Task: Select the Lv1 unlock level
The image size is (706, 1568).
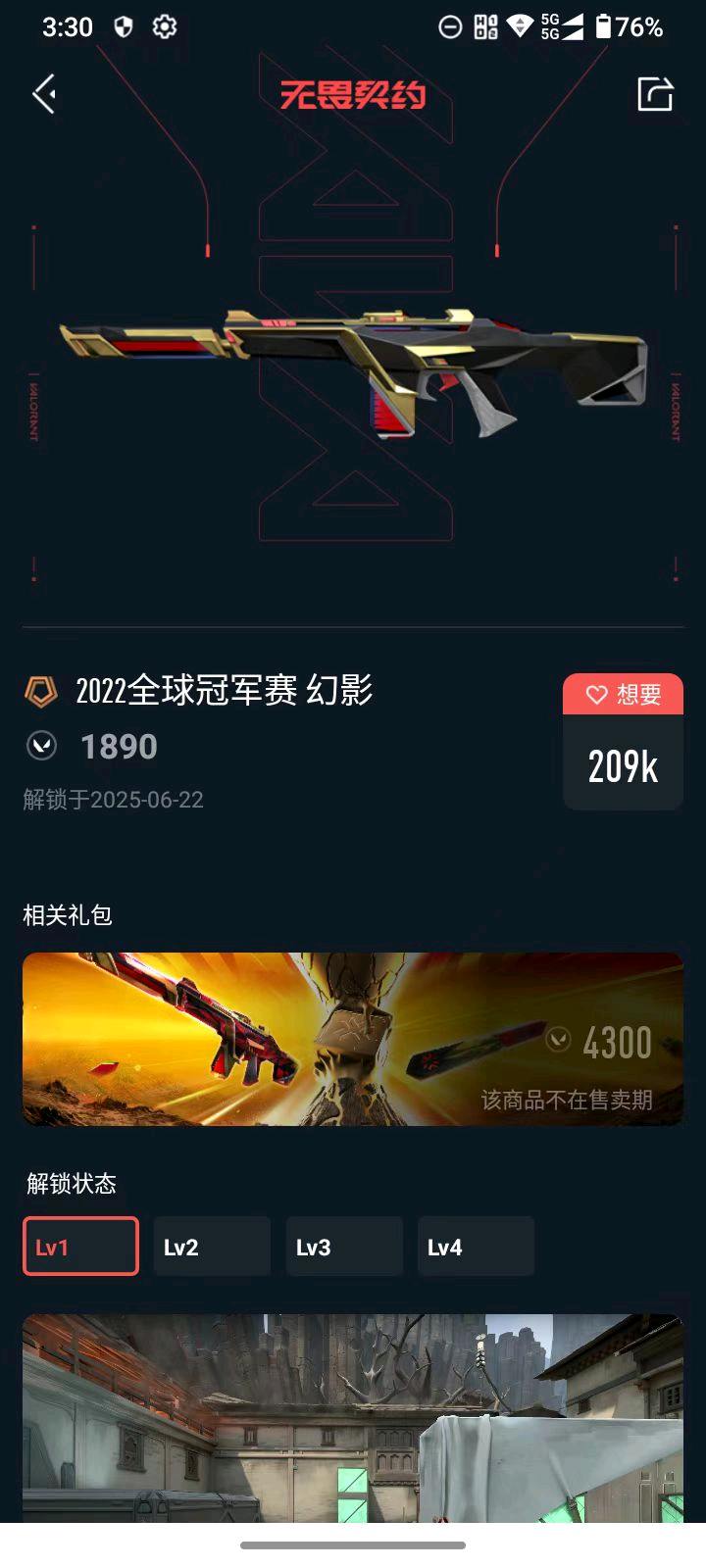Action: [x=80, y=1247]
